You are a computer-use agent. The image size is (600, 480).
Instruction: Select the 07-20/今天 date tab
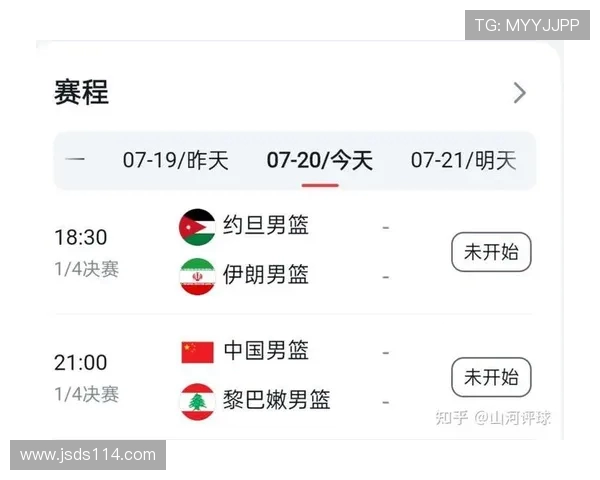tap(319, 160)
